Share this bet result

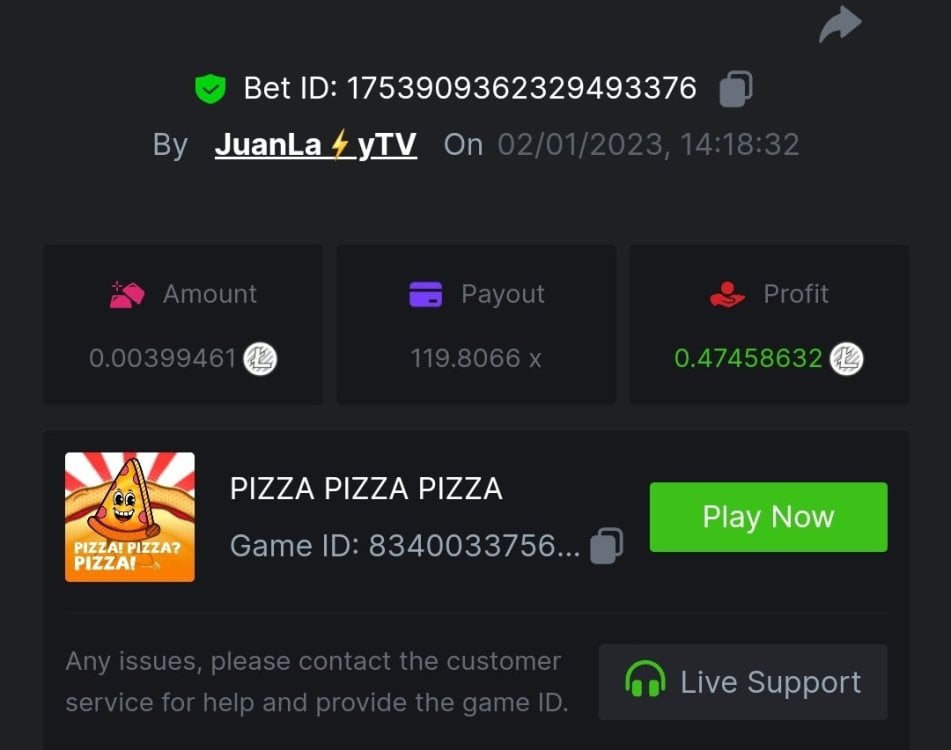(x=839, y=24)
